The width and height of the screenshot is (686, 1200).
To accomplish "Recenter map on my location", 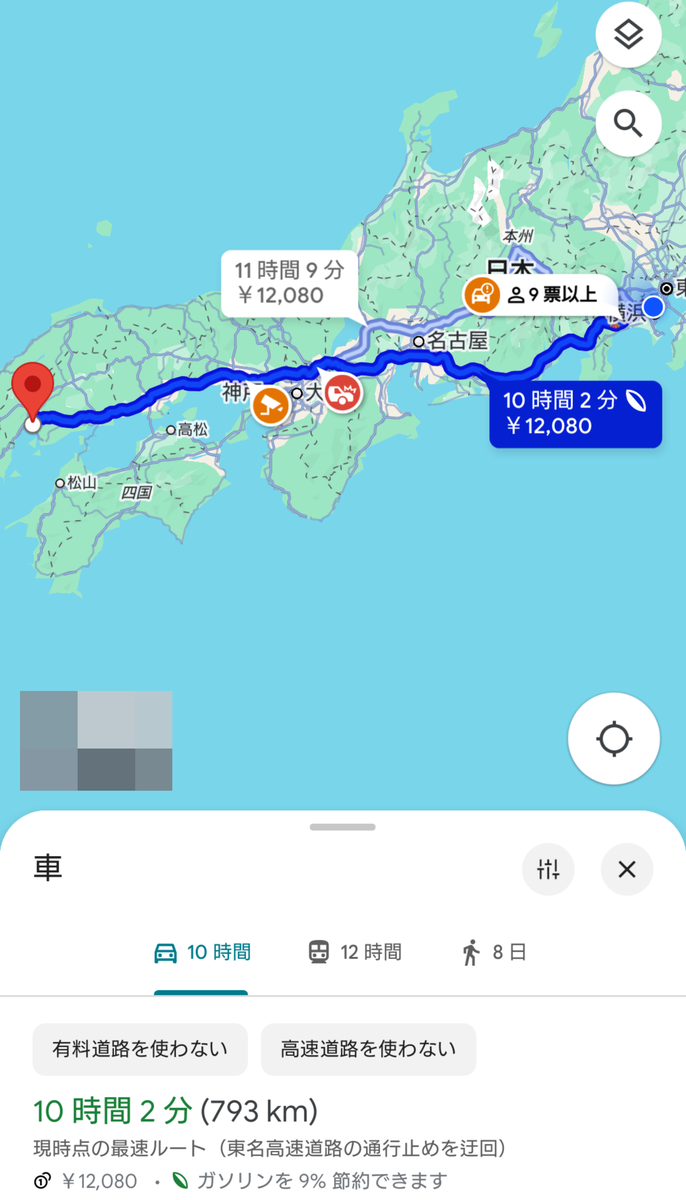I will tap(613, 739).
